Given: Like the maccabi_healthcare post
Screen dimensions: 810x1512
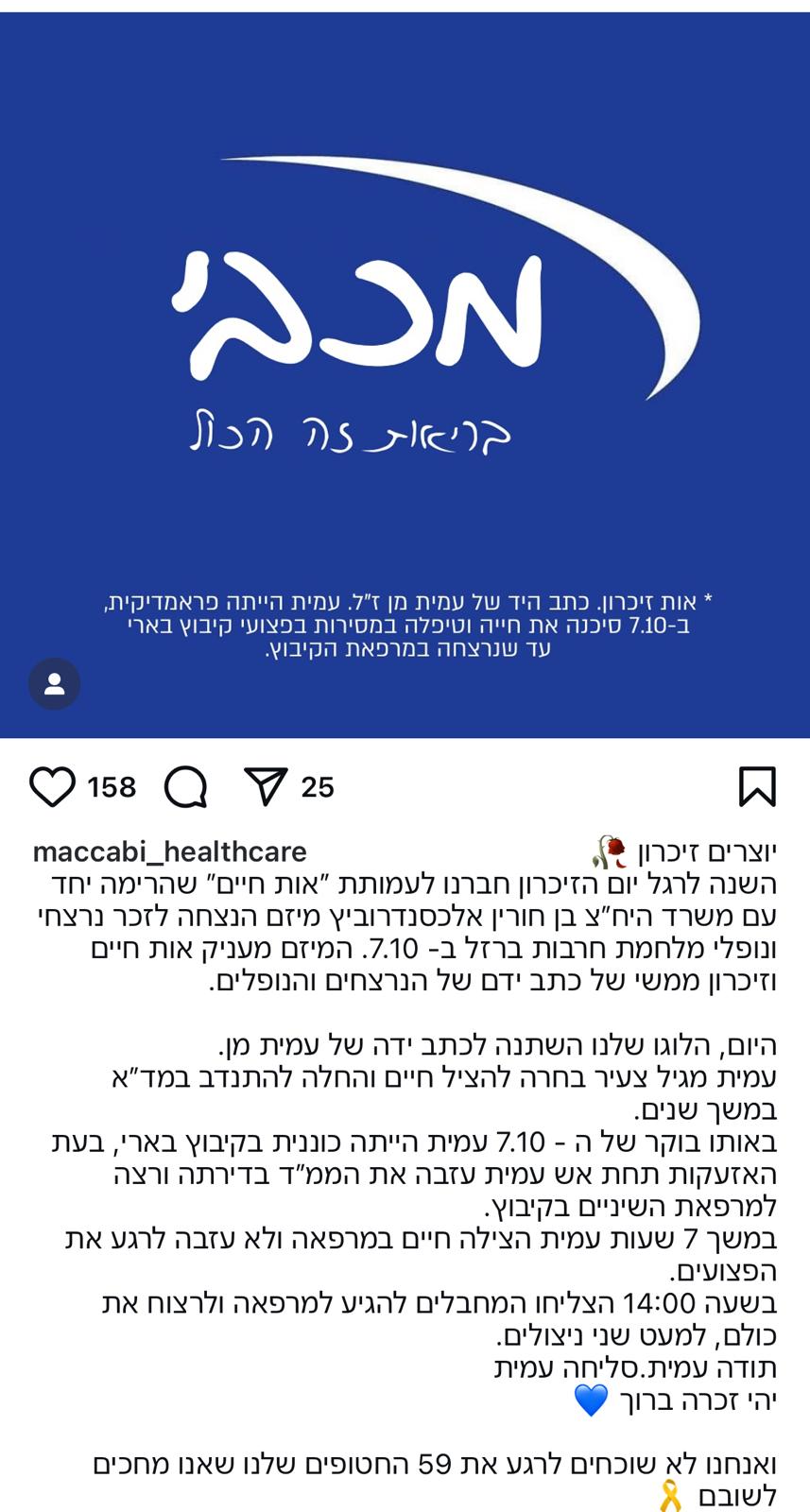Looking at the screenshot, I should [x=52, y=787].
